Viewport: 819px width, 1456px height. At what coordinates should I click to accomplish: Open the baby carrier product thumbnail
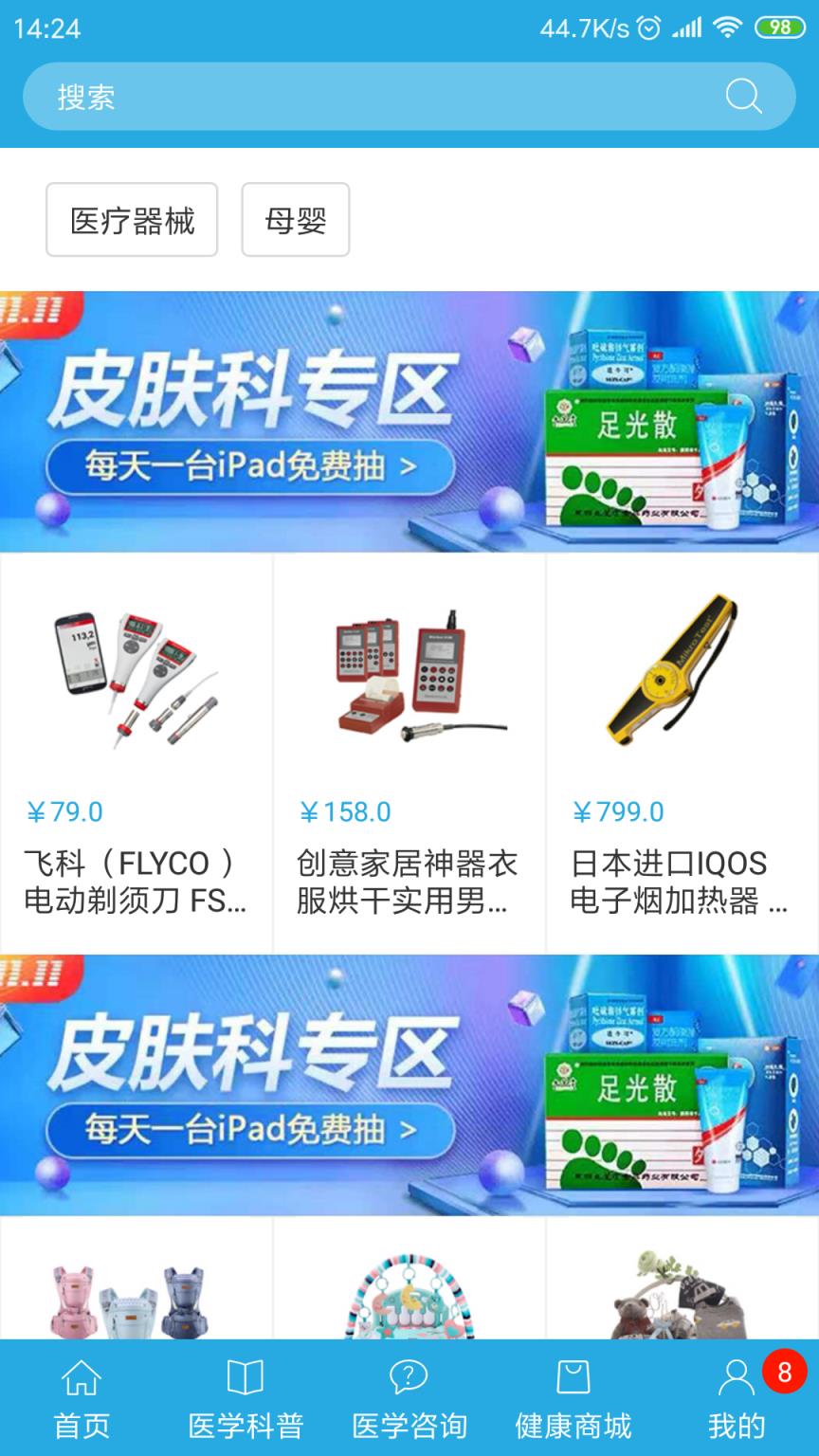[x=136, y=1289]
